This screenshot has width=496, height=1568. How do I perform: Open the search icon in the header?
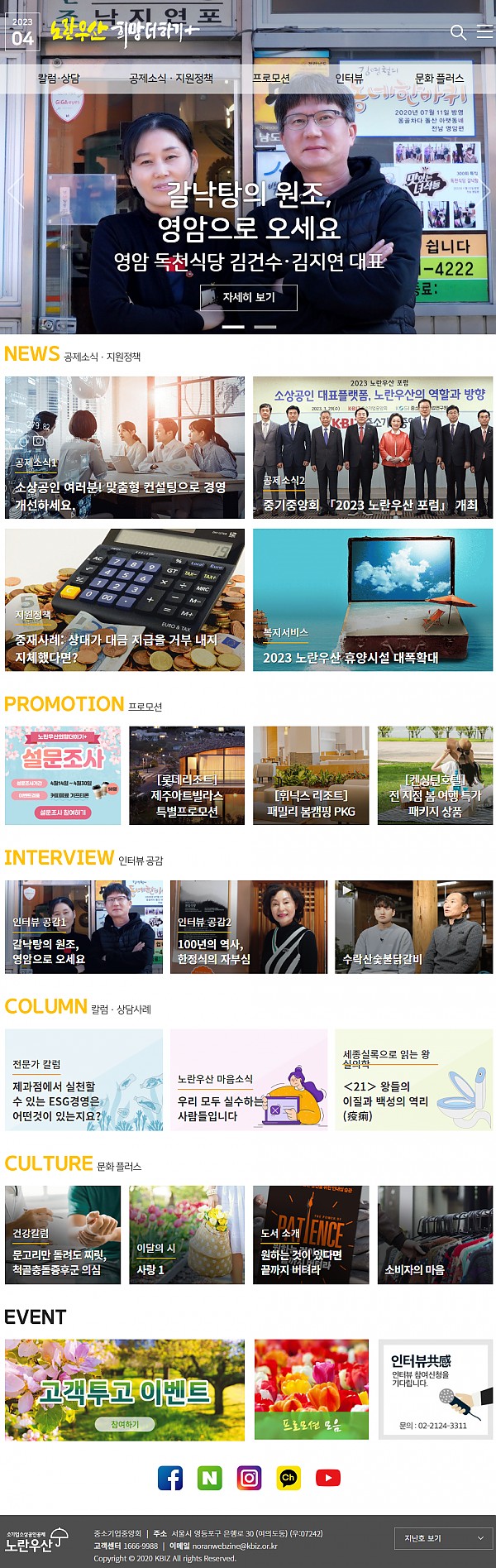(457, 32)
